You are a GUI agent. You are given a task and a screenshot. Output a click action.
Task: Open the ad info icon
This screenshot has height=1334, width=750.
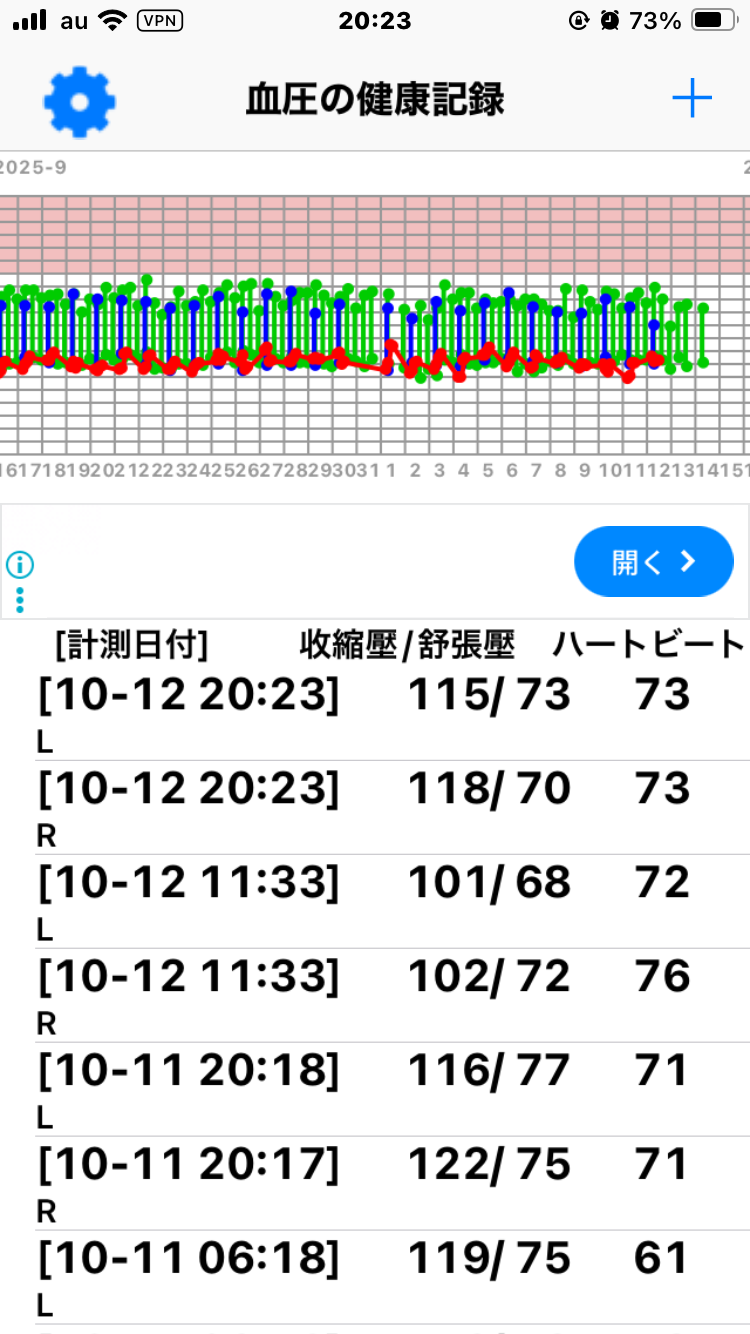(20, 565)
